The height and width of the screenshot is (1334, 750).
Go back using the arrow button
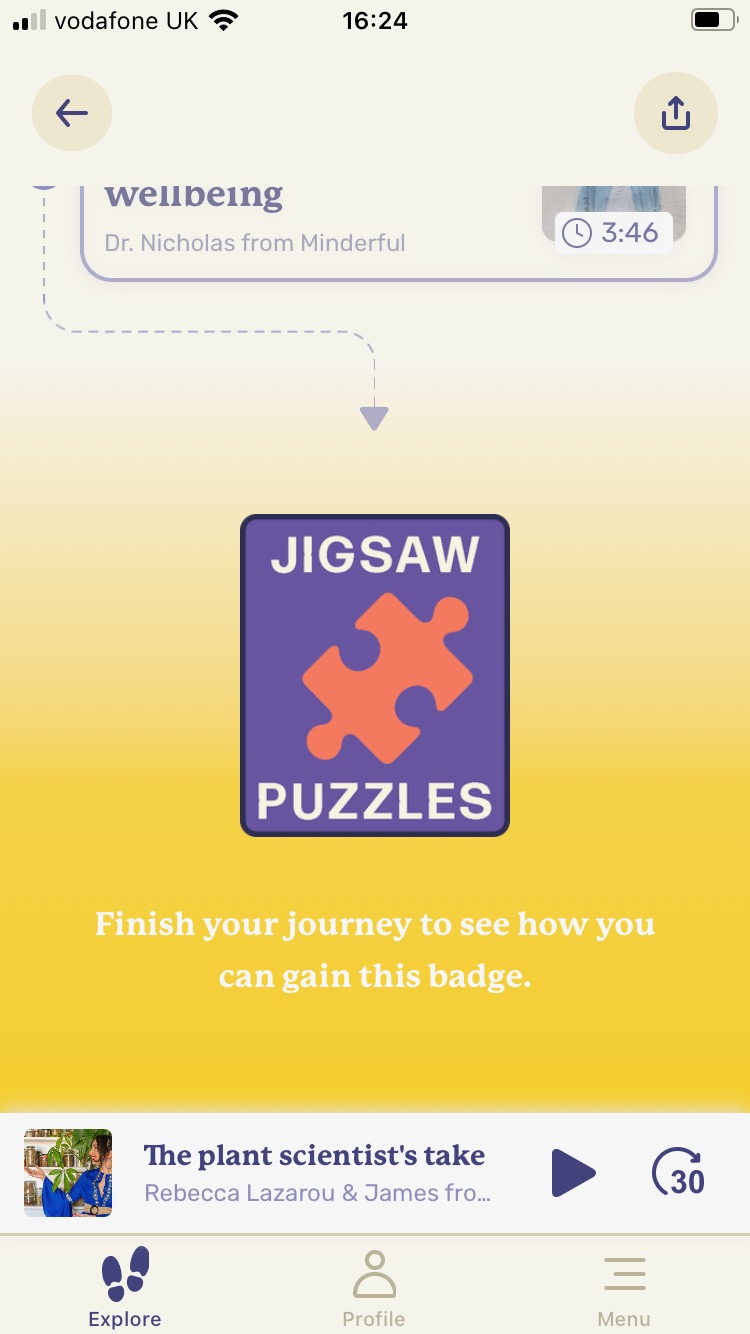click(72, 113)
